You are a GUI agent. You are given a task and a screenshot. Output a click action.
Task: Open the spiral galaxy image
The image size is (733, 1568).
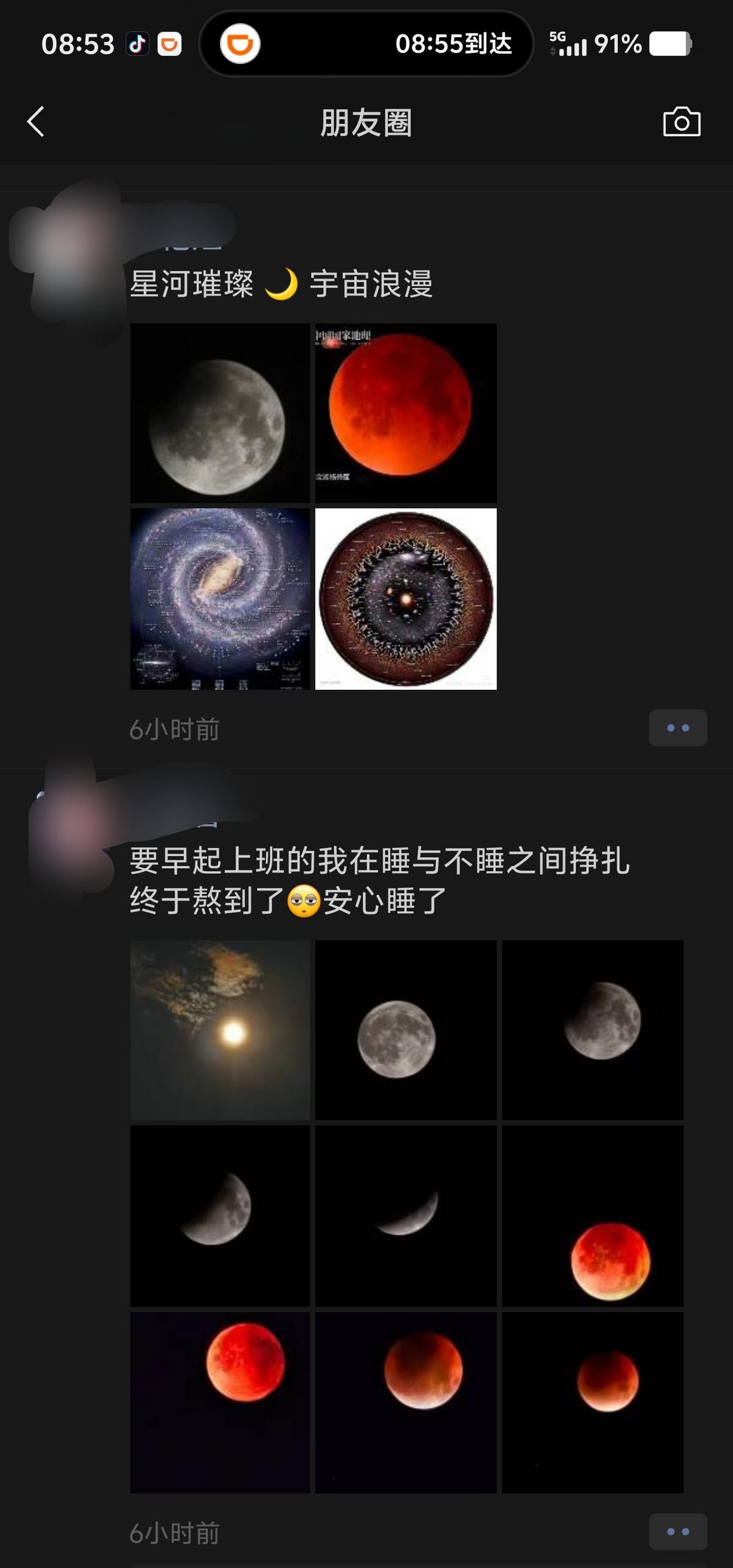tap(220, 599)
